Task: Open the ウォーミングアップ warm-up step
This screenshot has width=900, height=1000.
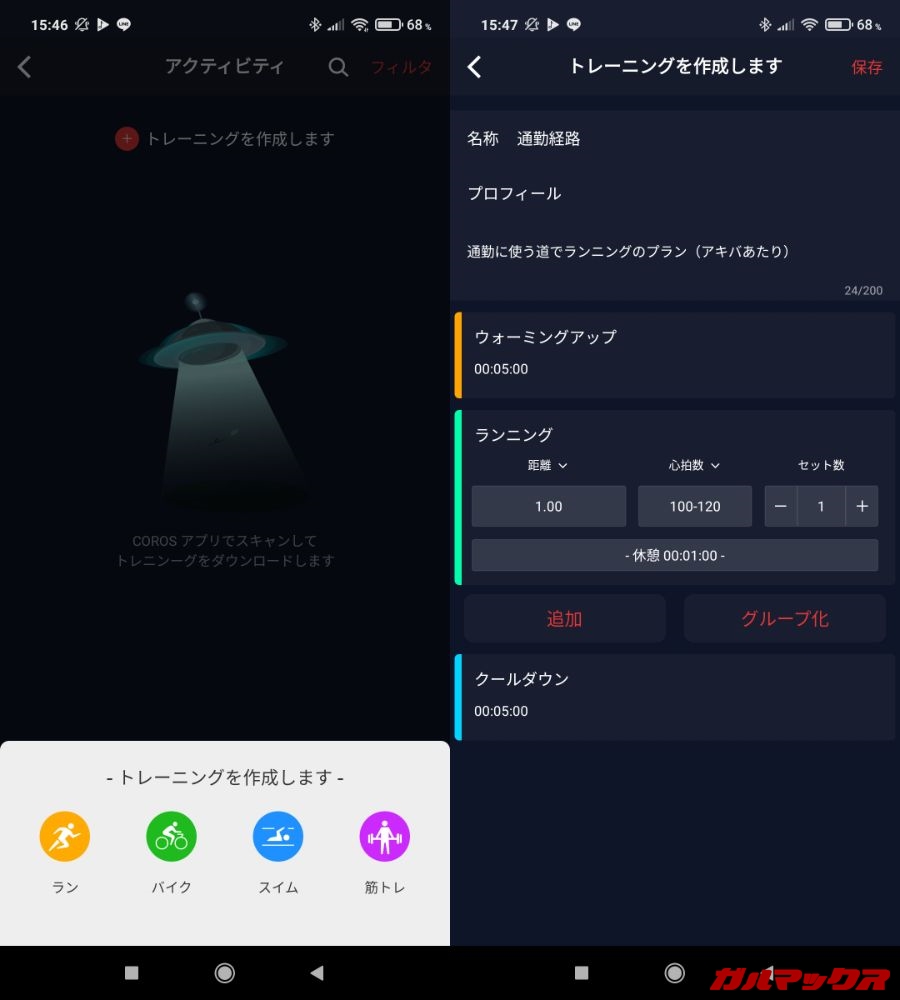Action: point(675,354)
